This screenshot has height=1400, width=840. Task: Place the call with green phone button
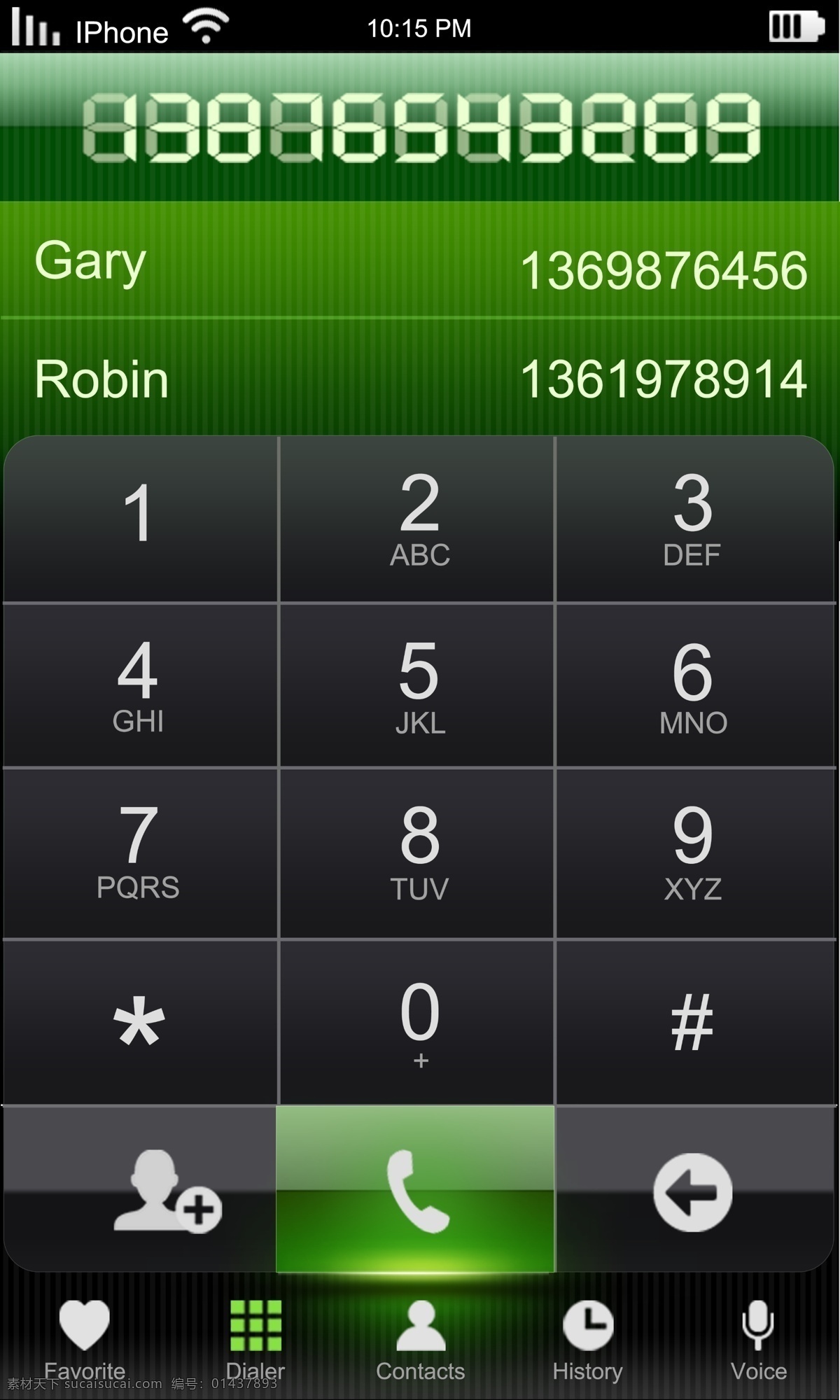(x=416, y=1189)
